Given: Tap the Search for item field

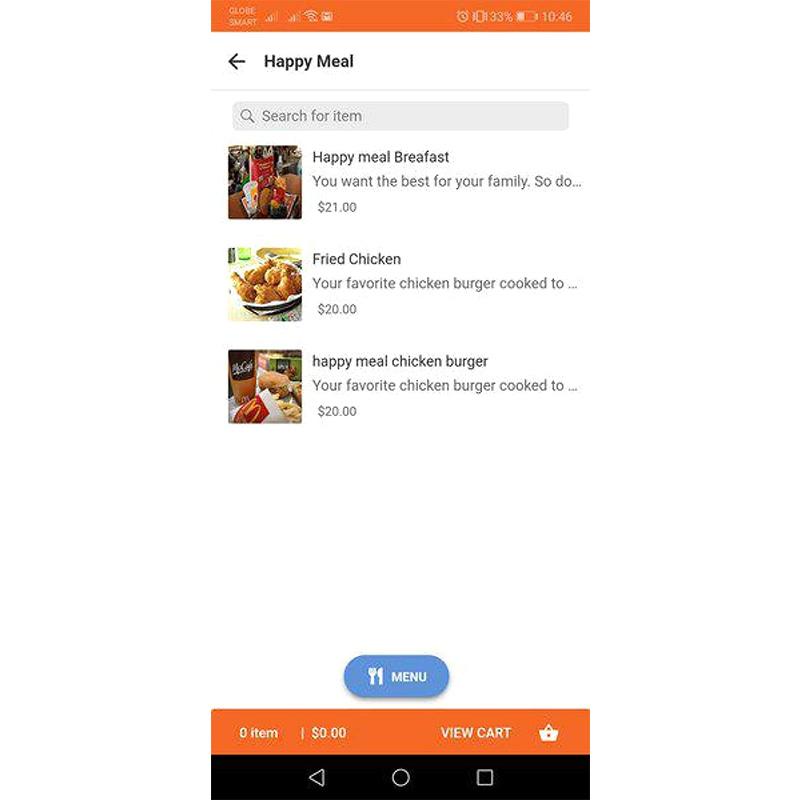Looking at the screenshot, I should (400, 116).
